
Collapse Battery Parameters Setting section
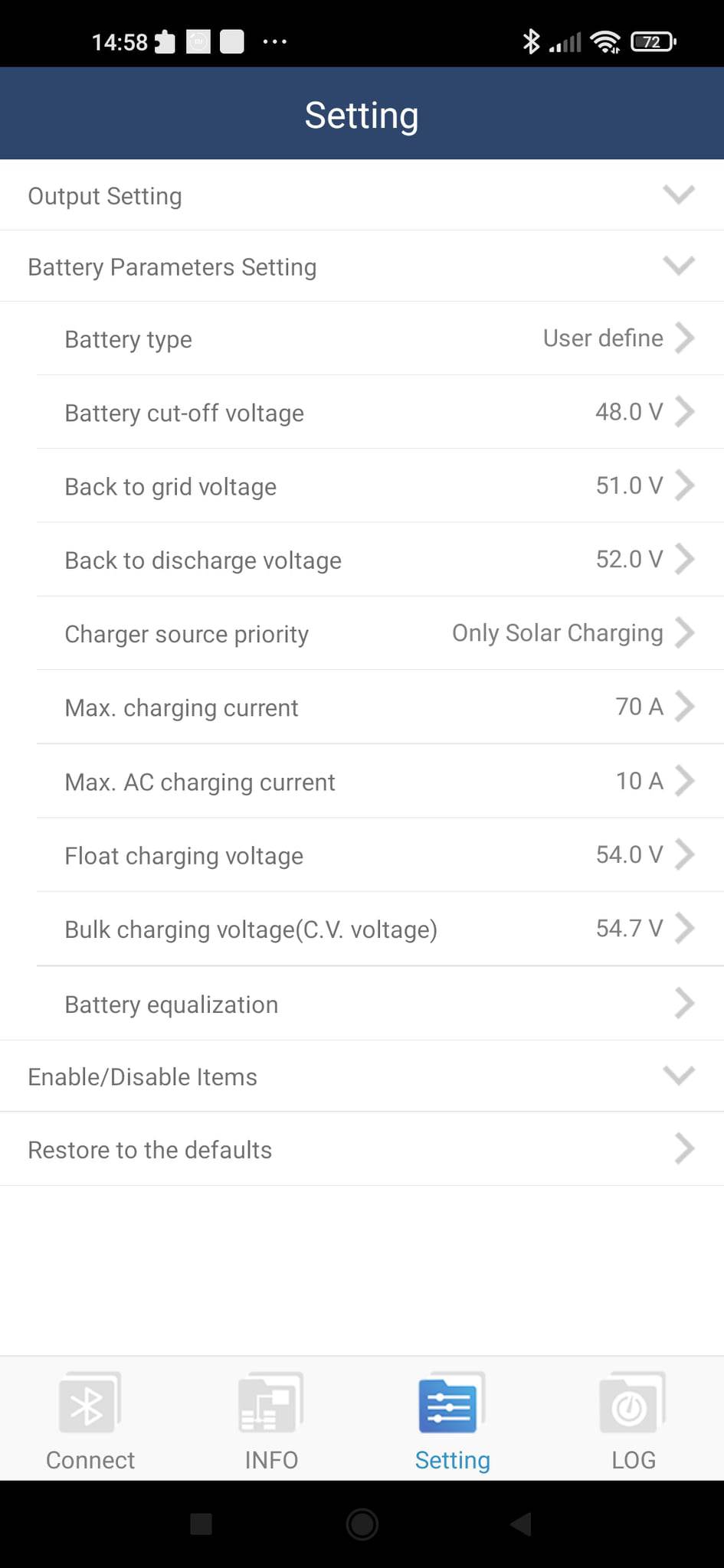tap(362, 266)
